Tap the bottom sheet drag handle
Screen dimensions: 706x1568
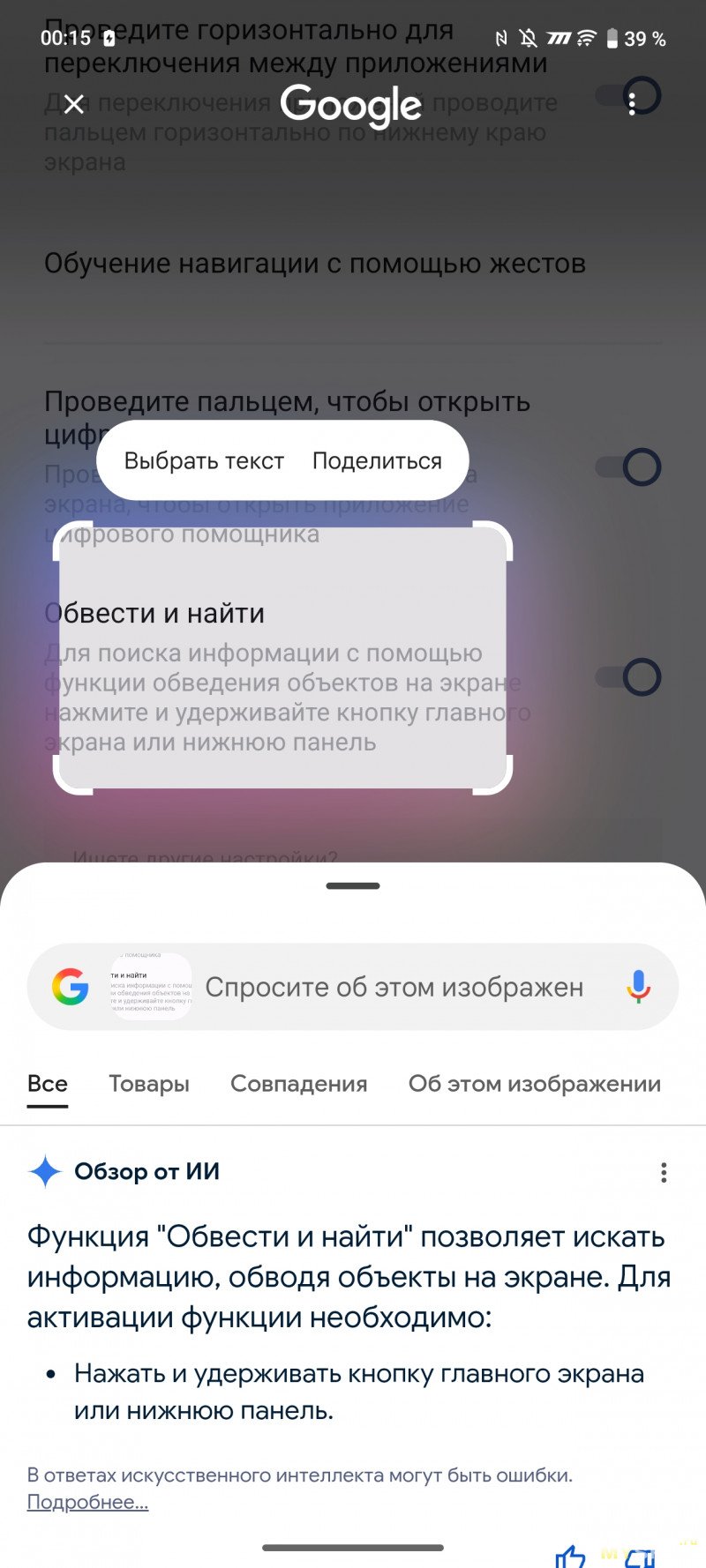(x=353, y=886)
